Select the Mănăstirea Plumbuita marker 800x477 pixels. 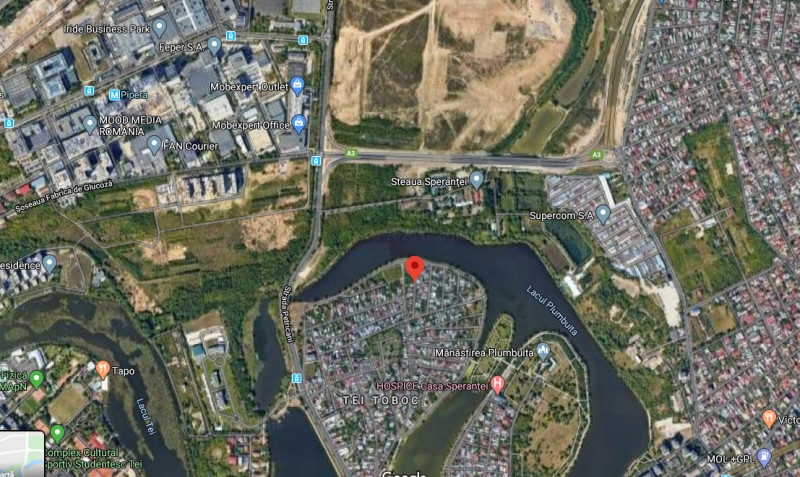(543, 352)
